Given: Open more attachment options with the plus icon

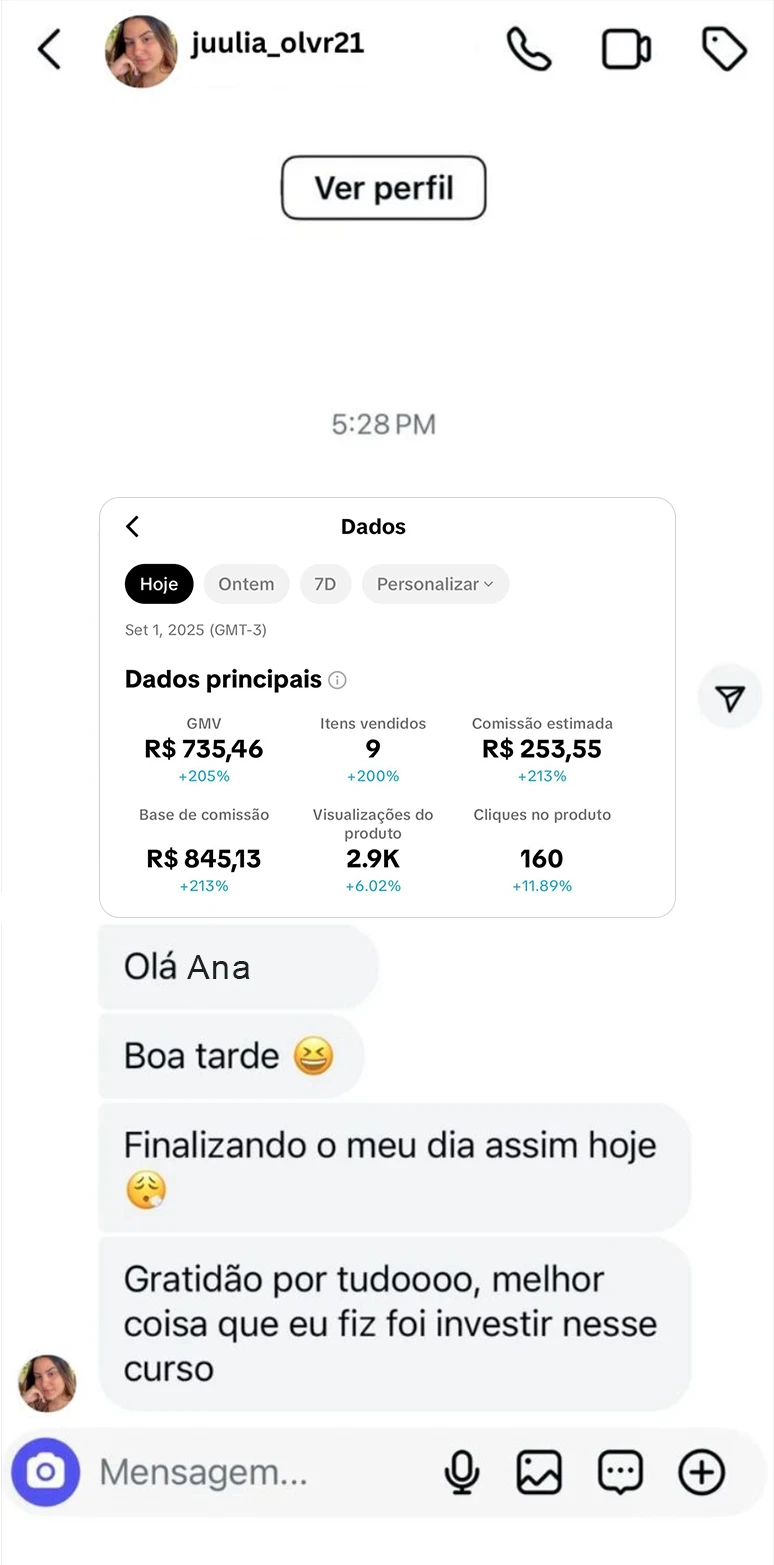Looking at the screenshot, I should pyautogui.click(x=700, y=1471).
